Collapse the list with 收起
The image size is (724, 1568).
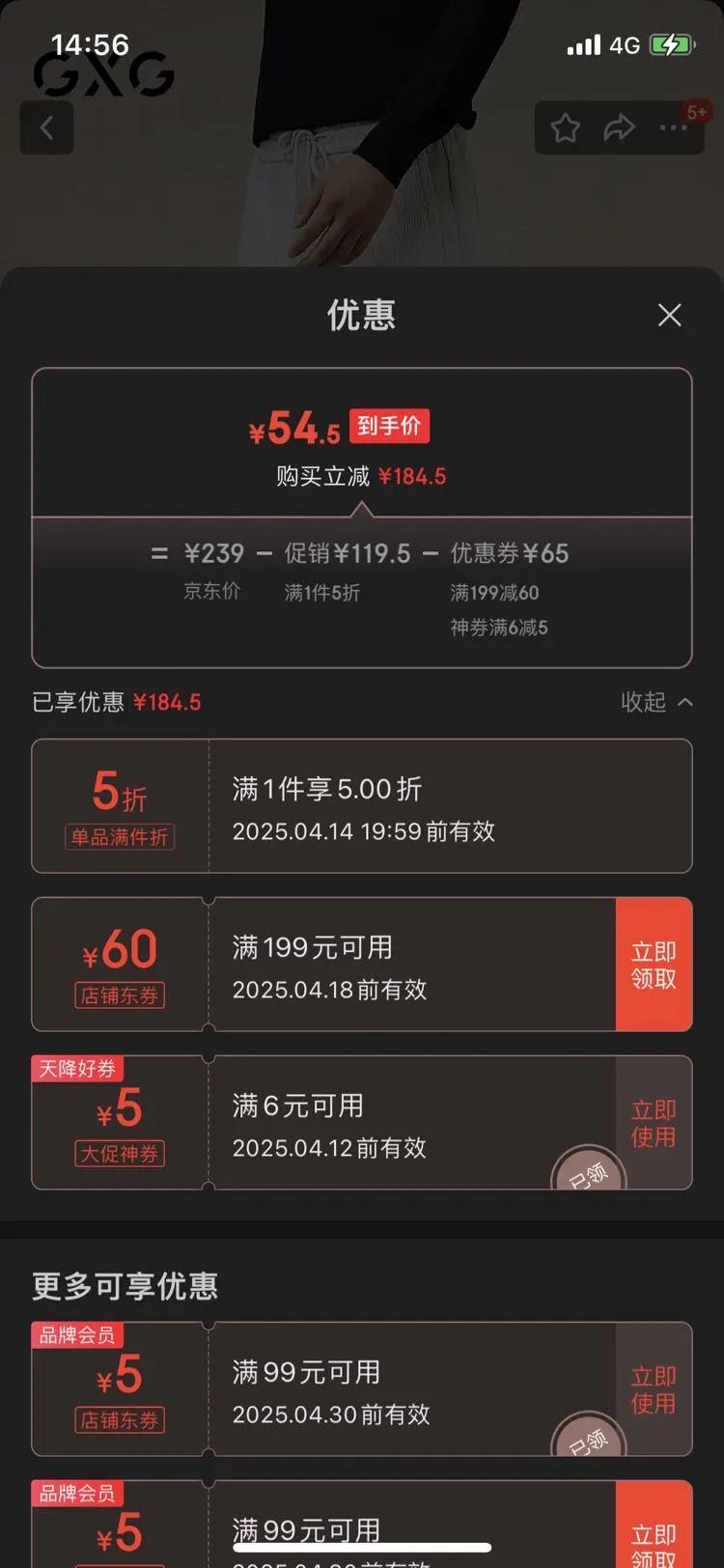[x=656, y=702]
